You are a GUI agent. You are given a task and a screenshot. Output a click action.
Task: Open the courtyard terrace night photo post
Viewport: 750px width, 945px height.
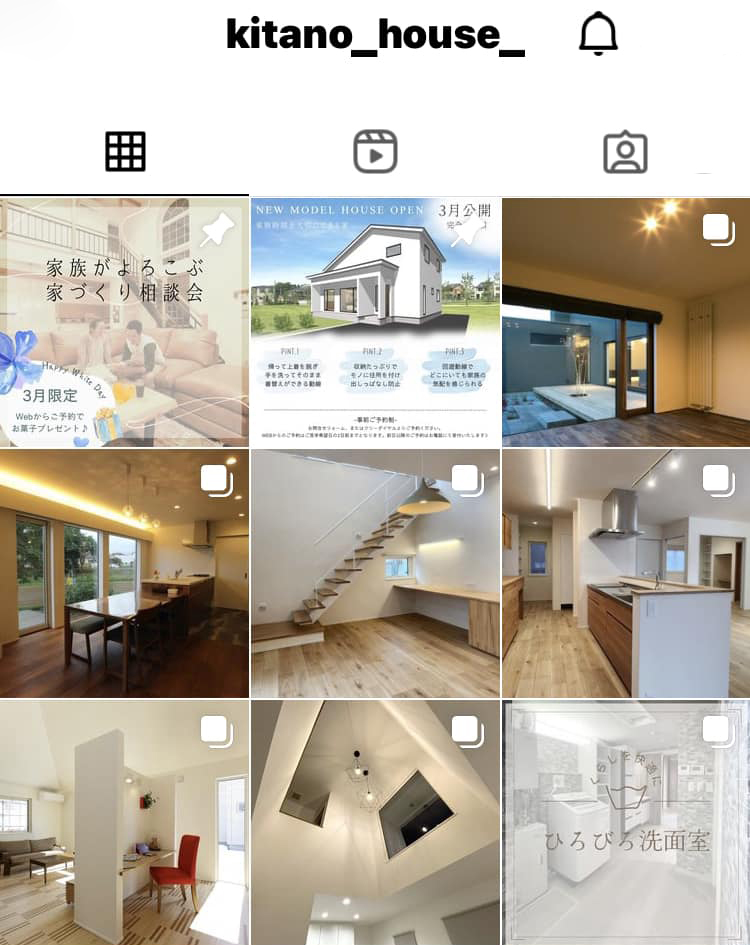pyautogui.click(x=626, y=322)
